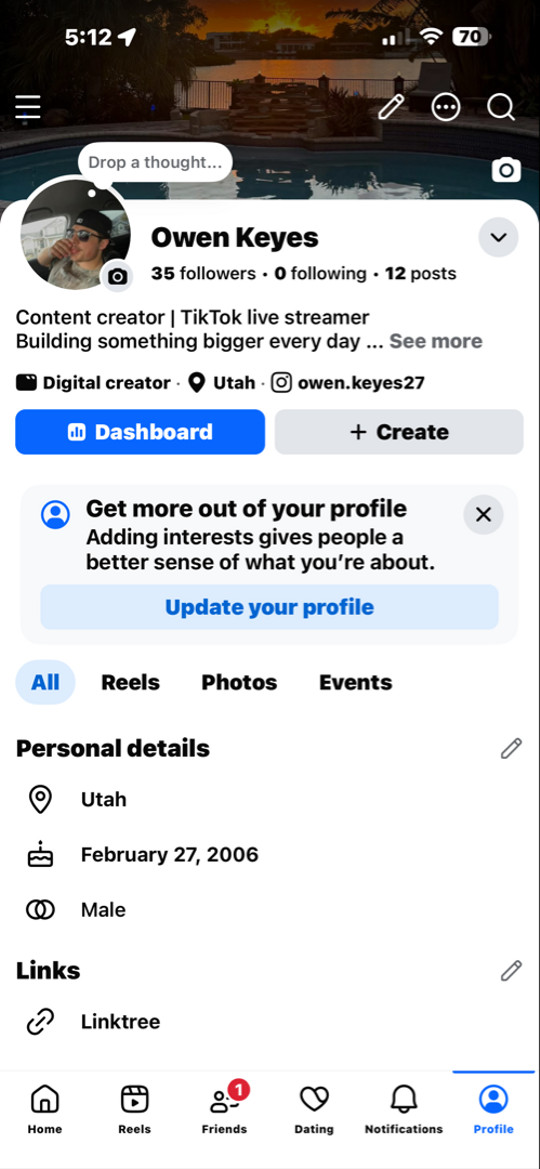This screenshot has width=540, height=1169.
Task: Switch to the Photos filter
Action: pyautogui.click(x=239, y=682)
